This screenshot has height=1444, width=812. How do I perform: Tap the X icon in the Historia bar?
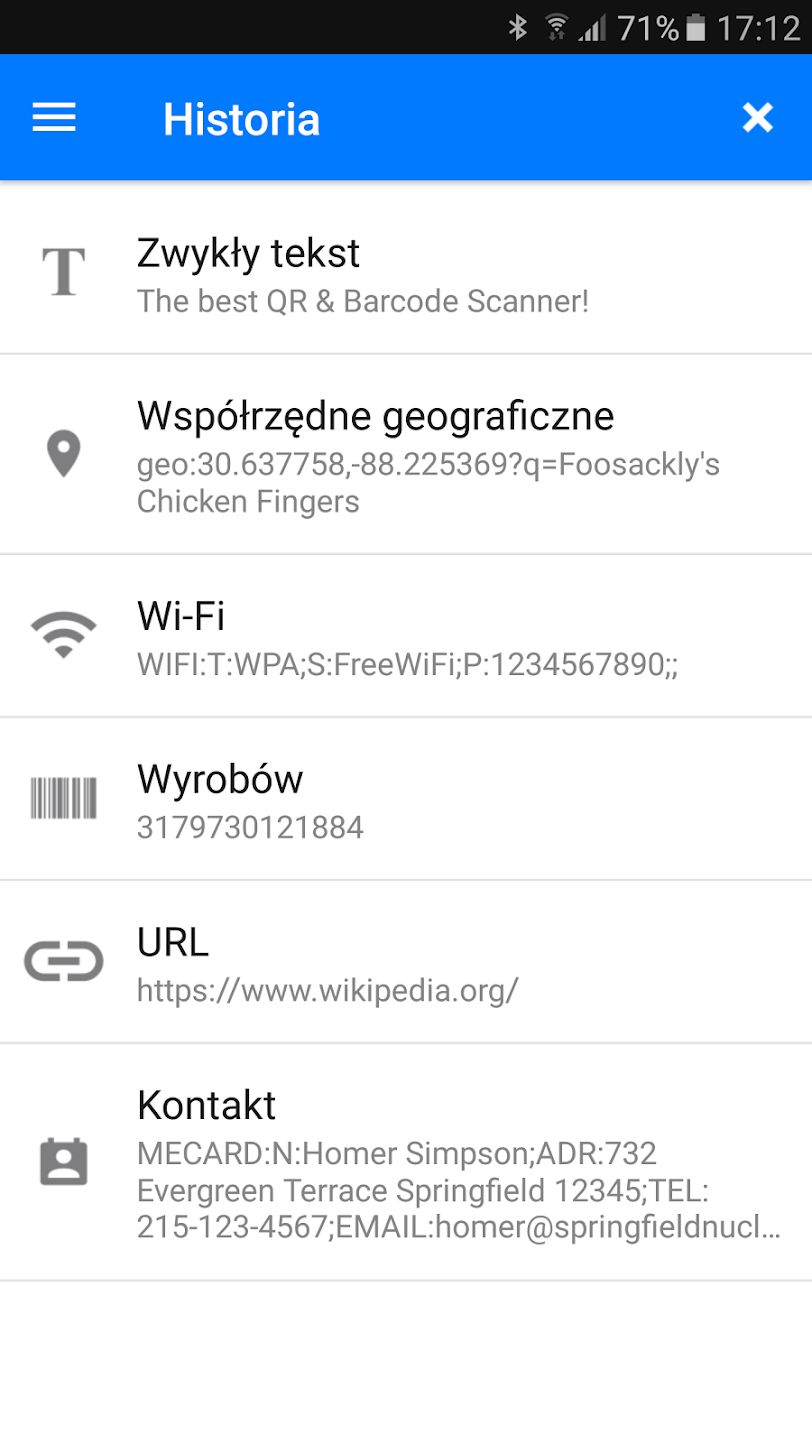tap(758, 118)
